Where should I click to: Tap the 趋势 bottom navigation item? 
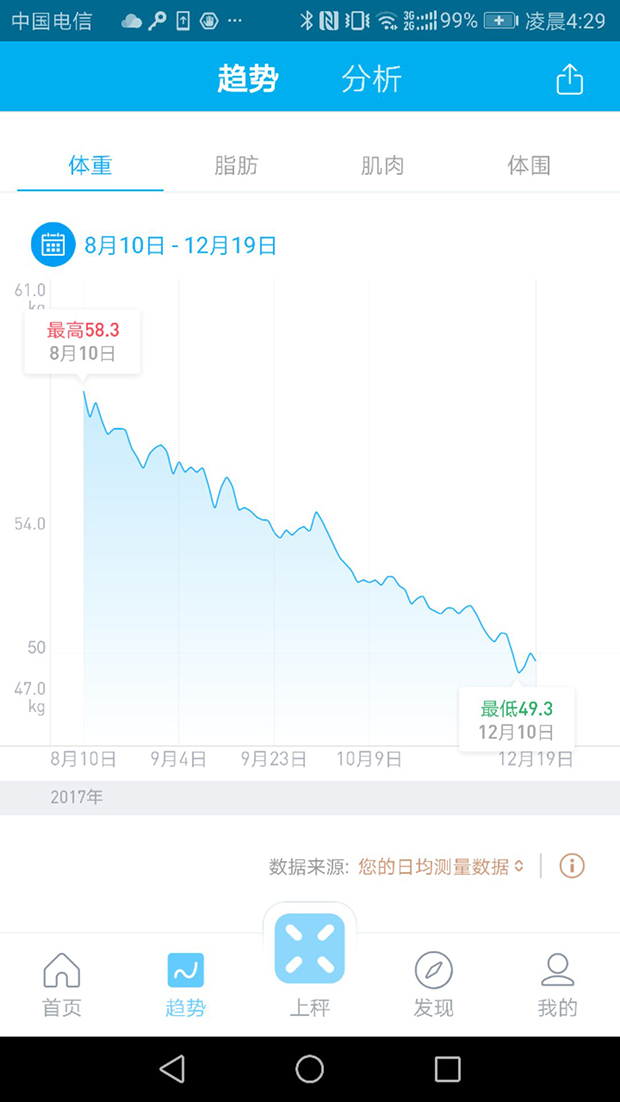(x=186, y=985)
